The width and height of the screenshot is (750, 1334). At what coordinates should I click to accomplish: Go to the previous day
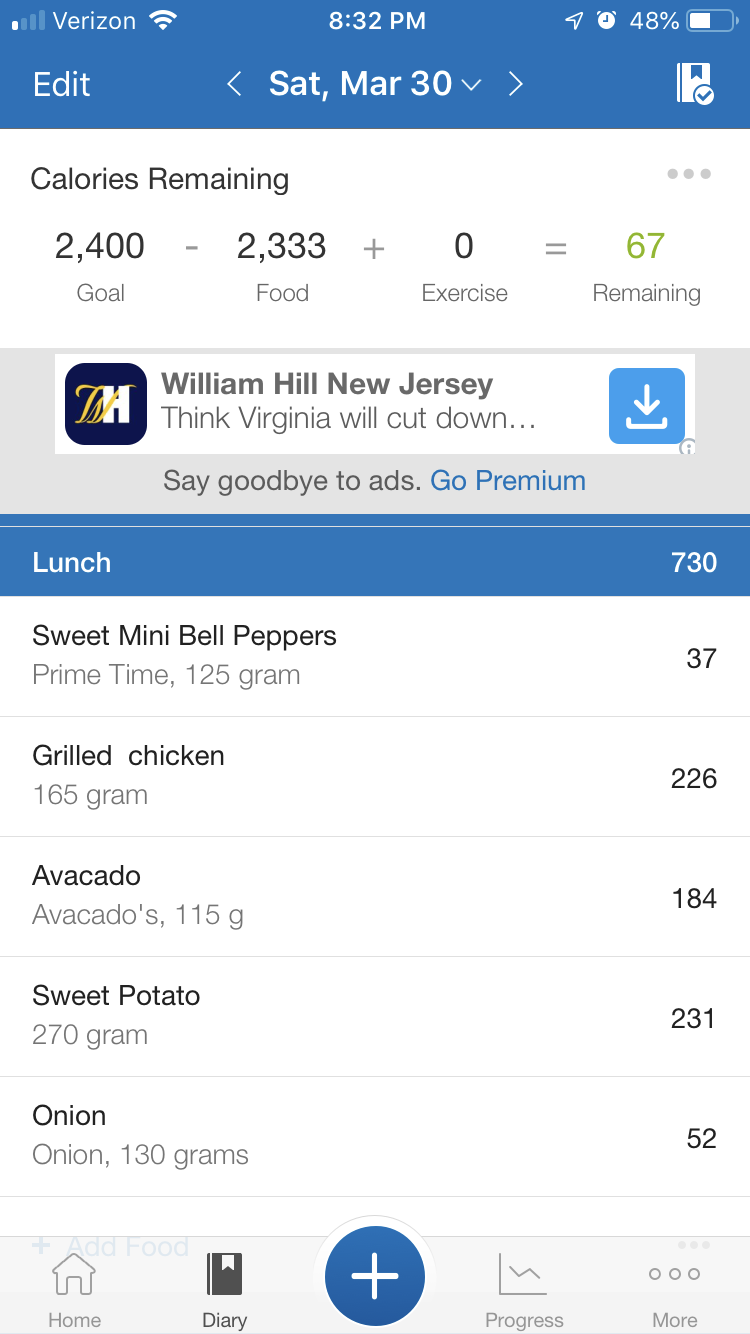click(235, 84)
